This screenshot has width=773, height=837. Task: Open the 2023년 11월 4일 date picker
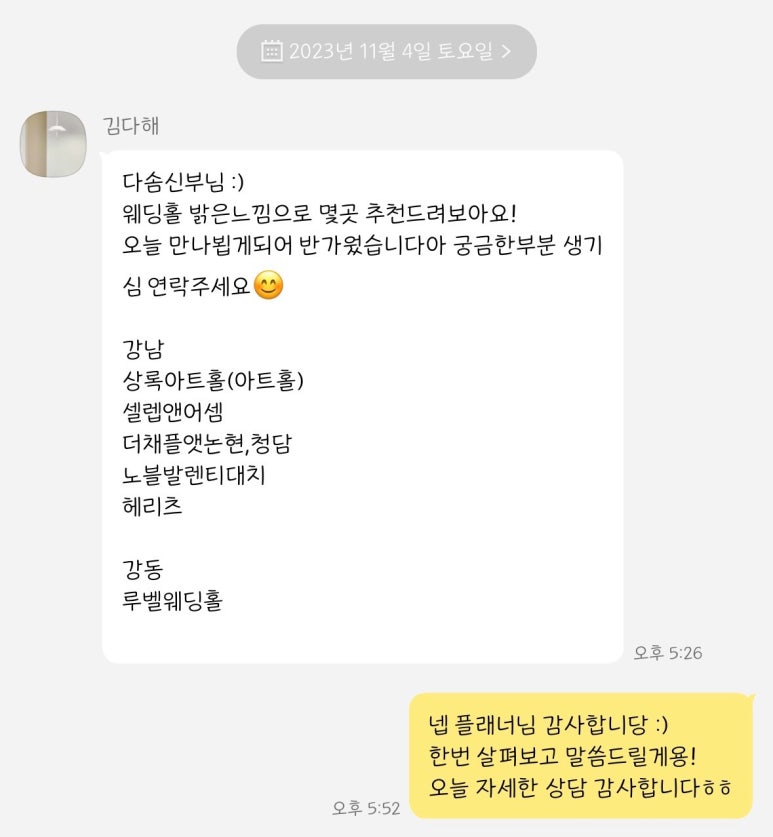[x=386, y=51]
